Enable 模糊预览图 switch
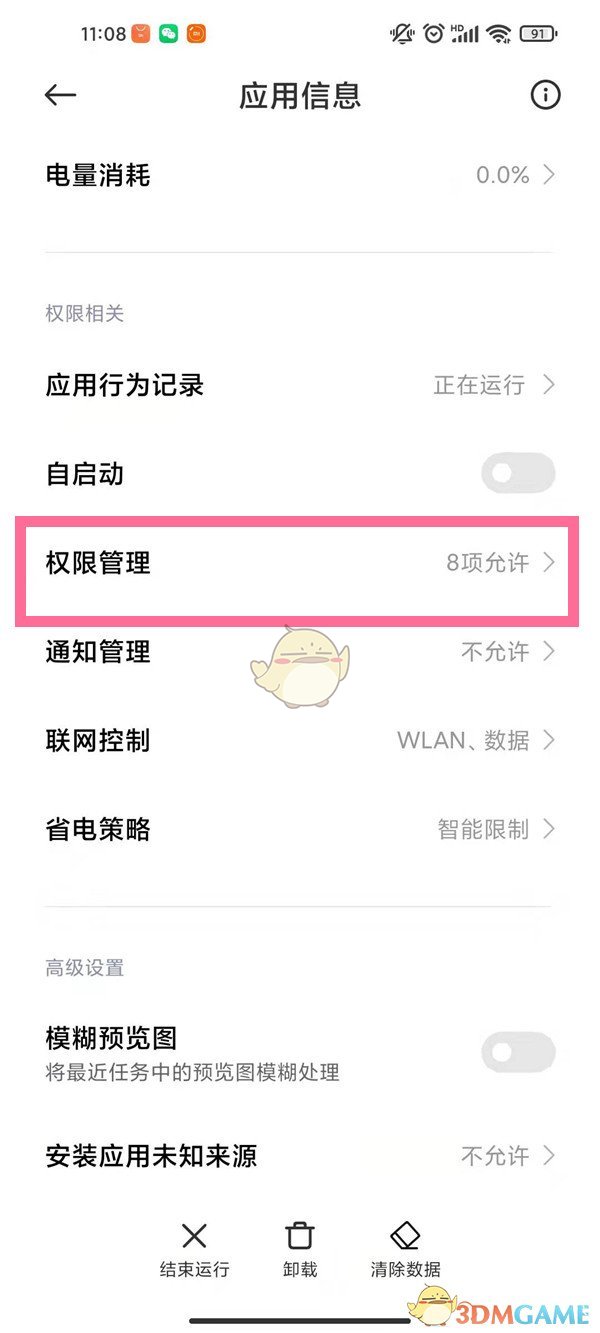The width and height of the screenshot is (600, 1333). pos(517,1052)
